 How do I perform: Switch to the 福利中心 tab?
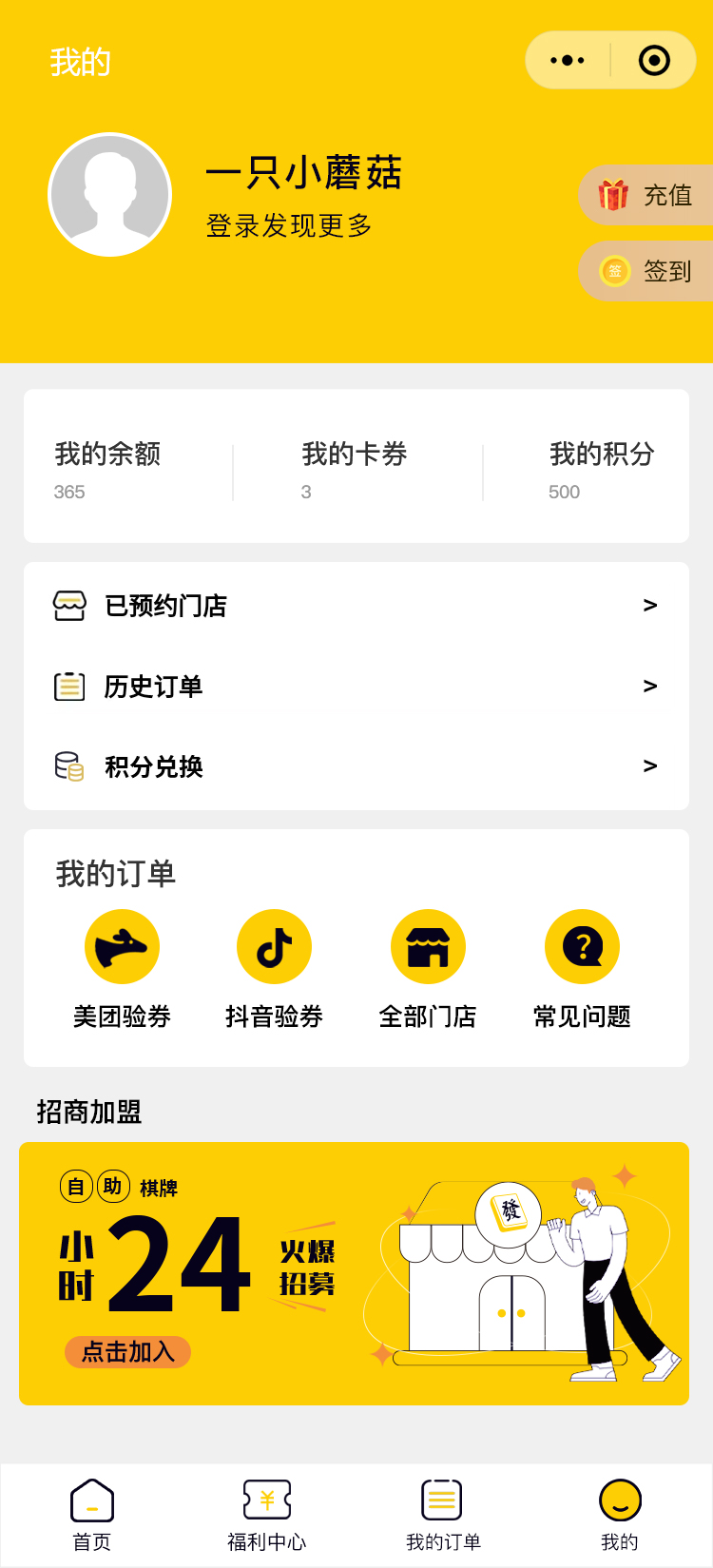(267, 1516)
